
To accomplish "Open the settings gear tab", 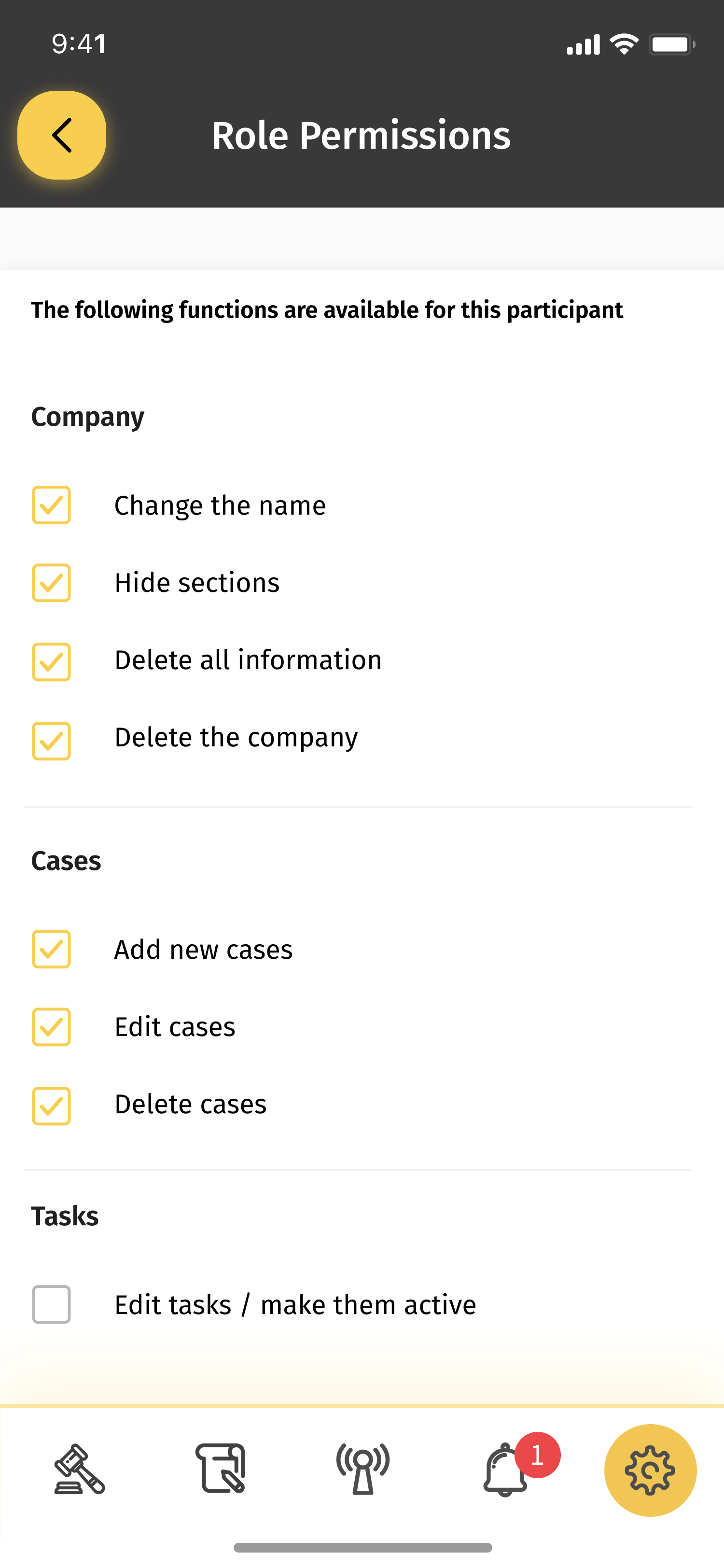I will (x=650, y=1470).
